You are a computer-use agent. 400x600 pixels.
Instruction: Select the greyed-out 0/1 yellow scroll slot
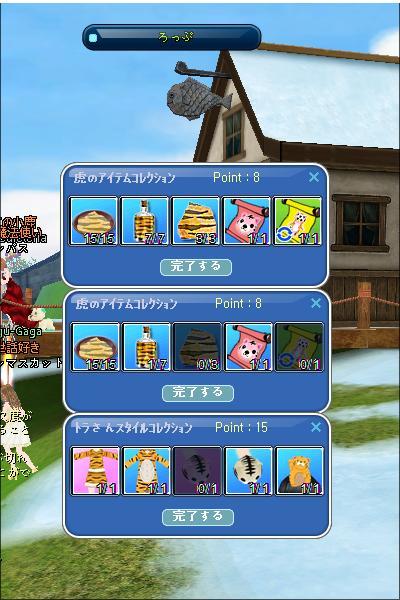[x=299, y=347]
